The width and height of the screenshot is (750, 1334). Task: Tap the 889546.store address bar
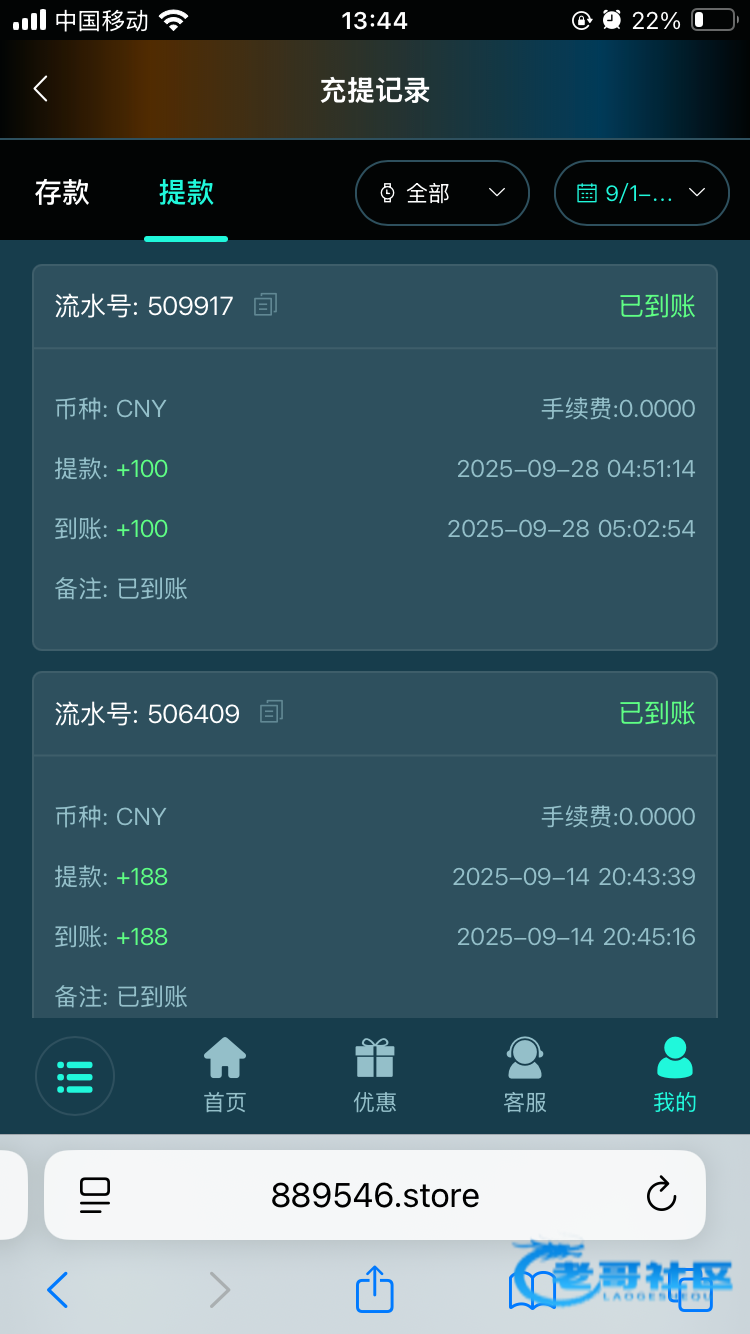coord(375,1195)
